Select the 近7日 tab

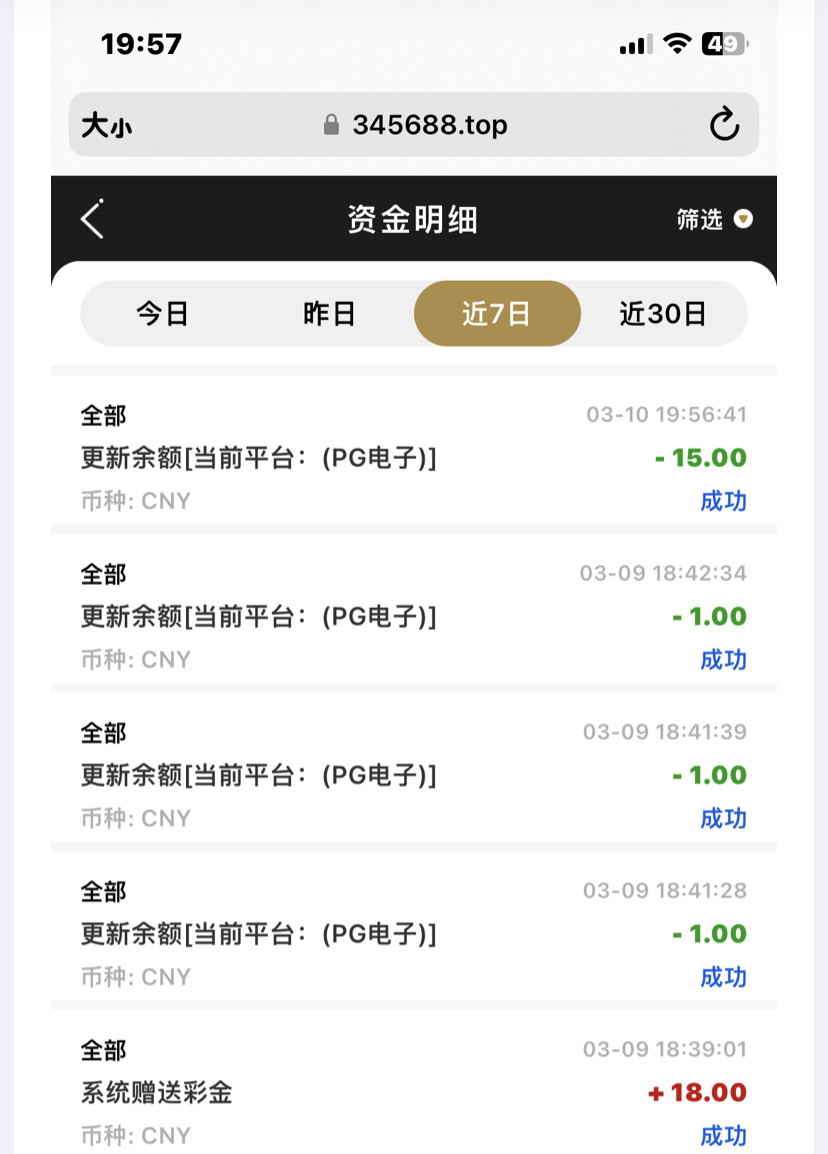pyautogui.click(x=497, y=314)
